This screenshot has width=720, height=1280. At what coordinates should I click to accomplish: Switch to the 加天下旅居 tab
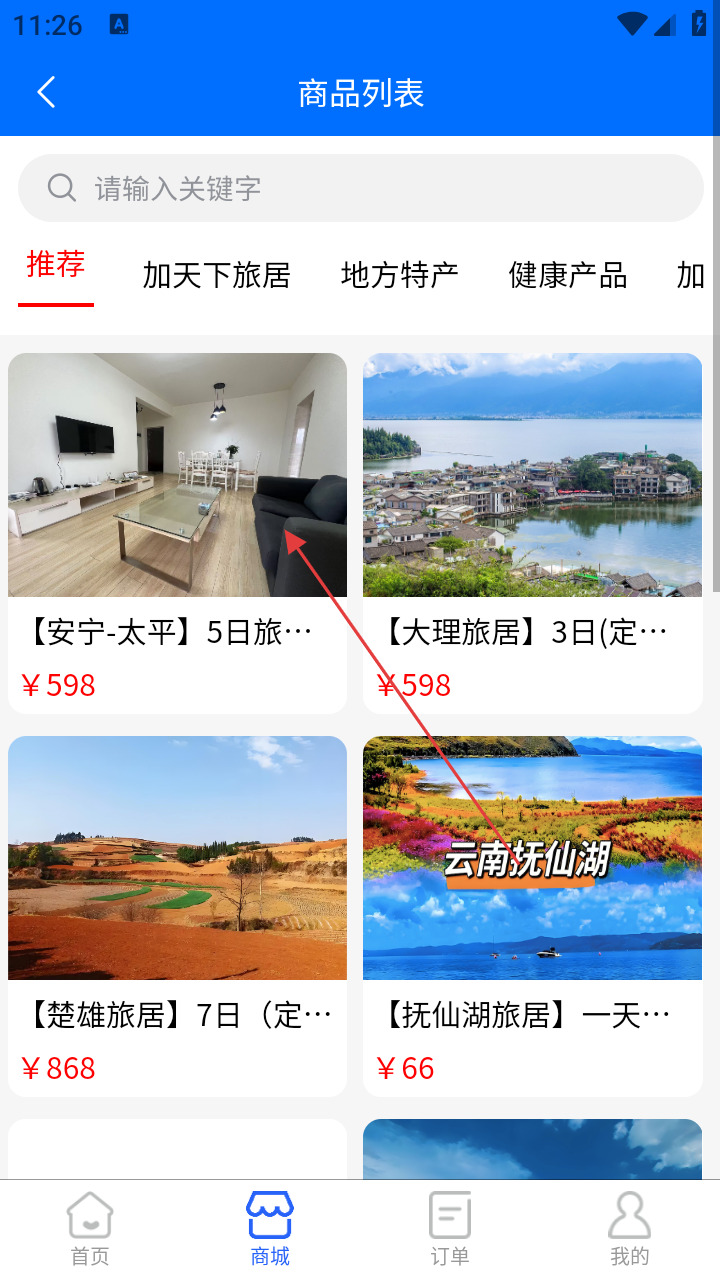pos(216,275)
